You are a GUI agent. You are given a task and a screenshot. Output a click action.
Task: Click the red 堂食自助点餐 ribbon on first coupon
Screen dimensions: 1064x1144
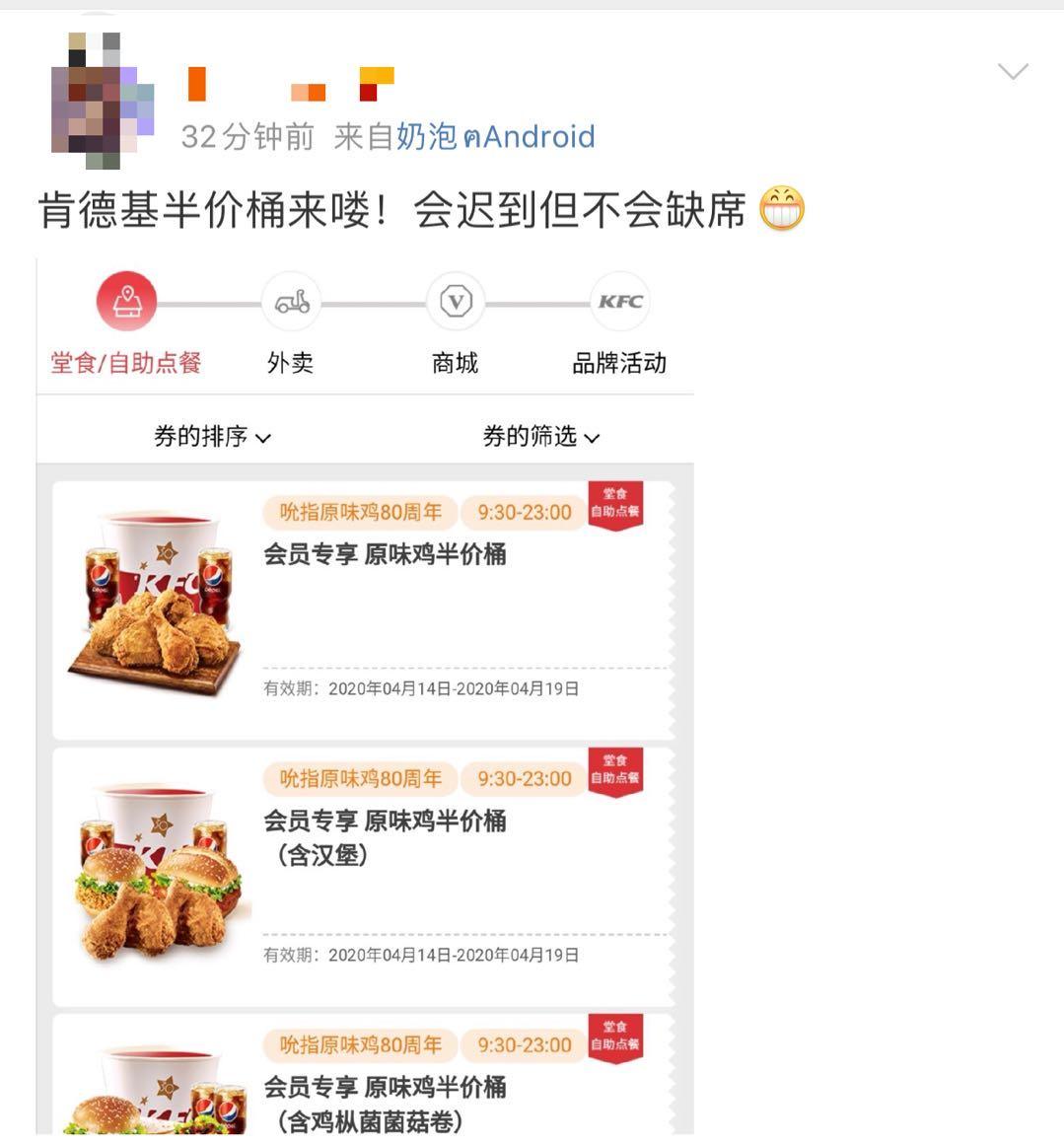pos(613,505)
